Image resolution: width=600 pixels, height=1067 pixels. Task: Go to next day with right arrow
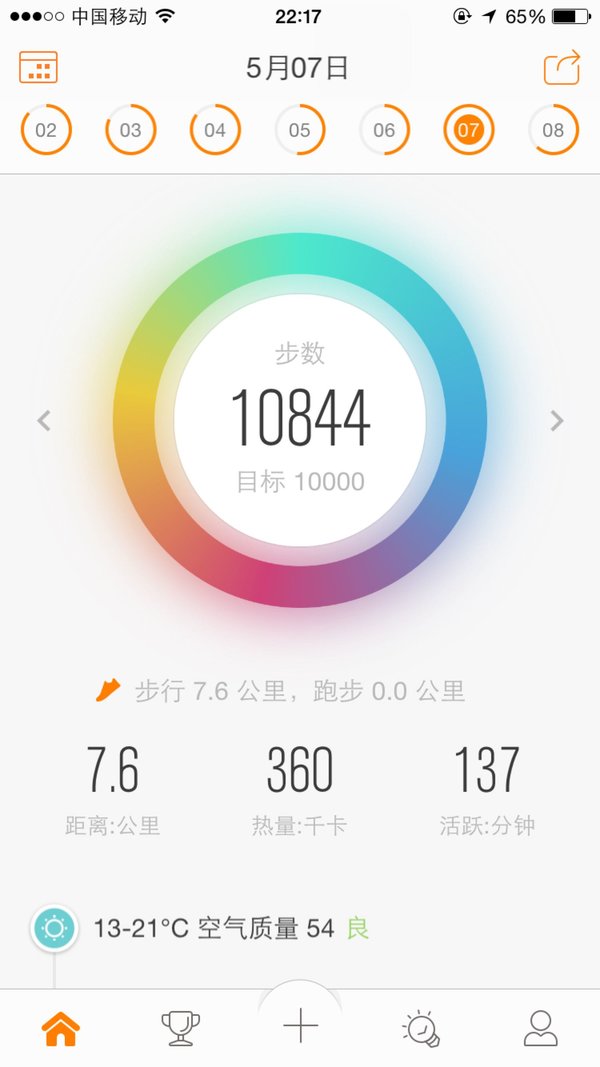(556, 421)
